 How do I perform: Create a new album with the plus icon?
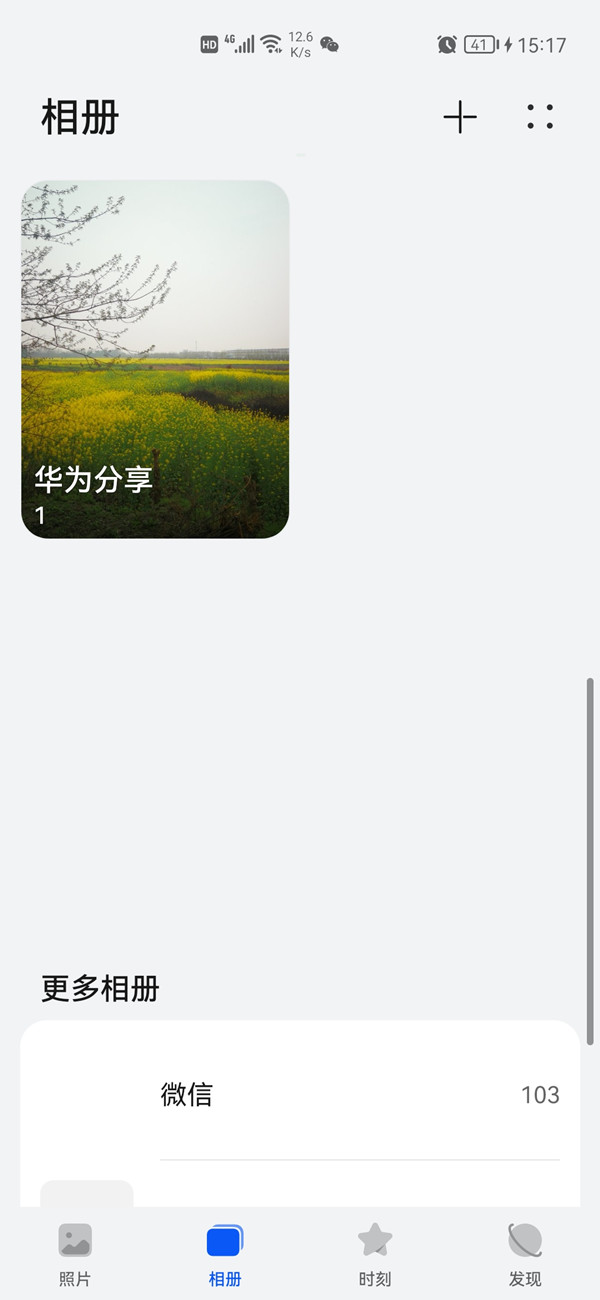(460, 118)
